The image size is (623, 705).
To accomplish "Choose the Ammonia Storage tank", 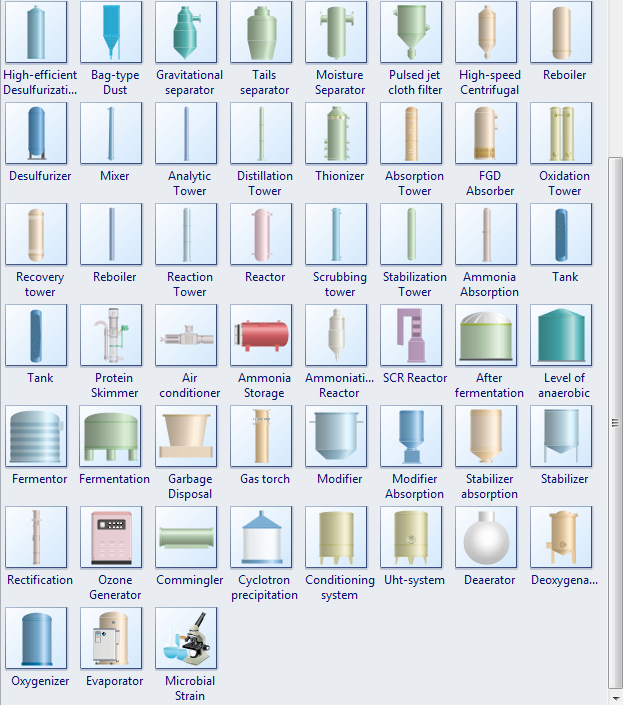I will (261, 335).
